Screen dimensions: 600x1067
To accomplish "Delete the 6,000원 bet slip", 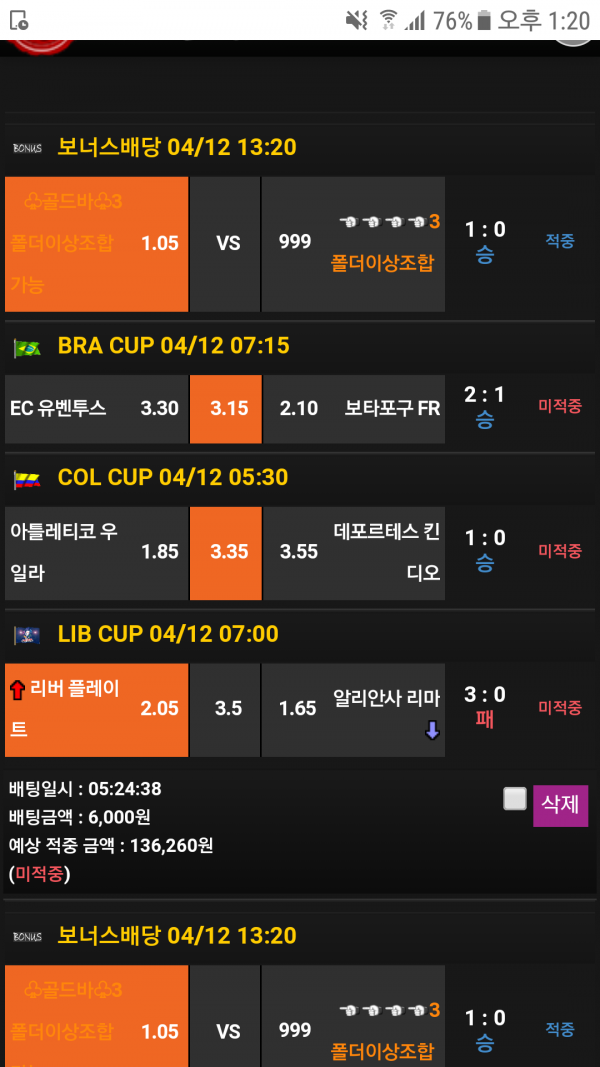I will point(560,805).
